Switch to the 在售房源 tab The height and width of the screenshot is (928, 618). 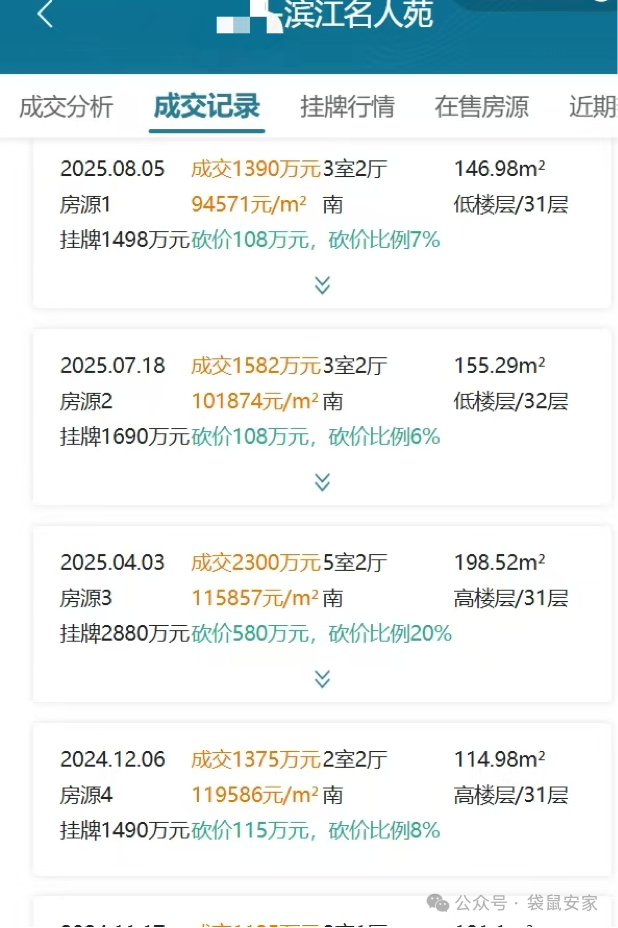(x=481, y=107)
